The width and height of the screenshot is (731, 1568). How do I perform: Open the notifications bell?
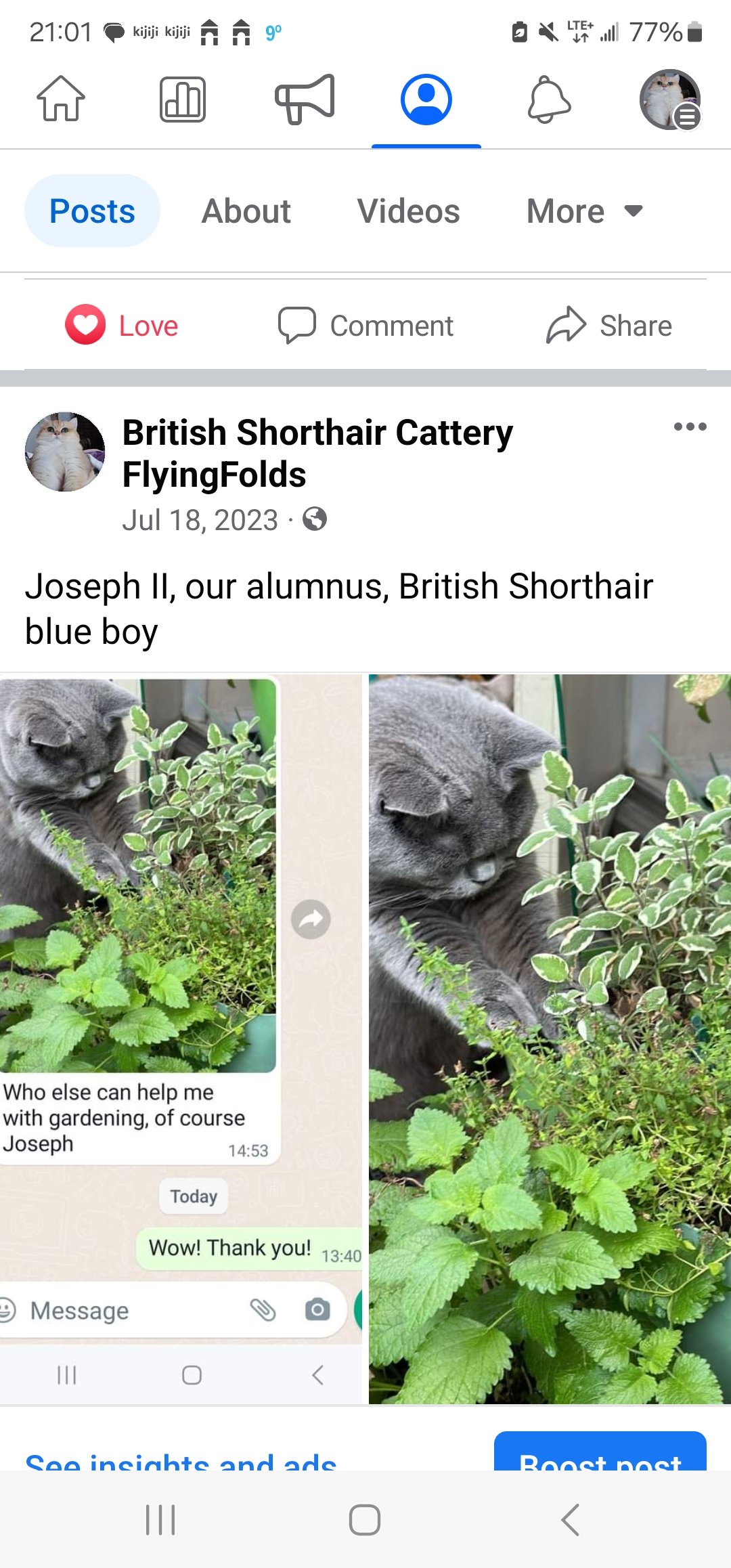(549, 99)
